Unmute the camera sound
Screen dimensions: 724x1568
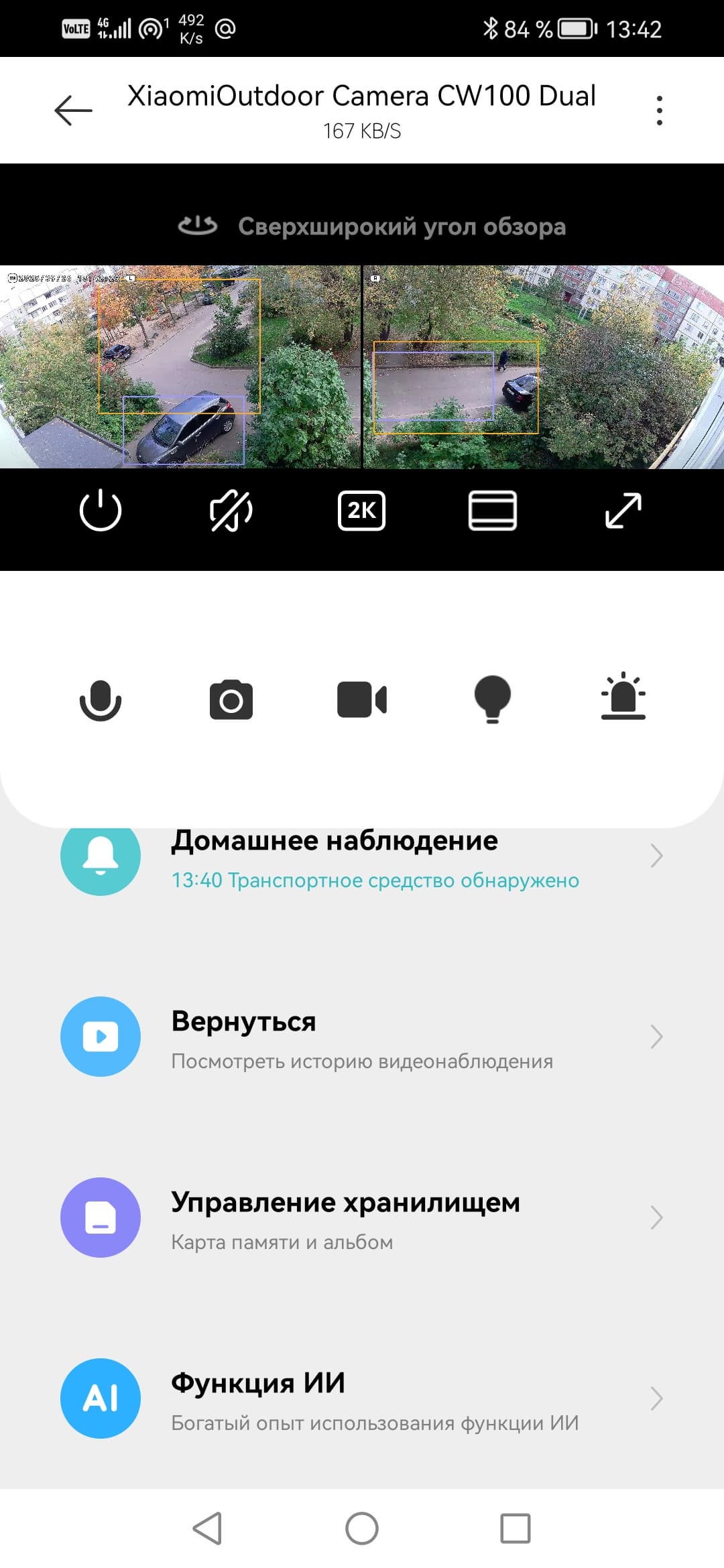(x=231, y=511)
